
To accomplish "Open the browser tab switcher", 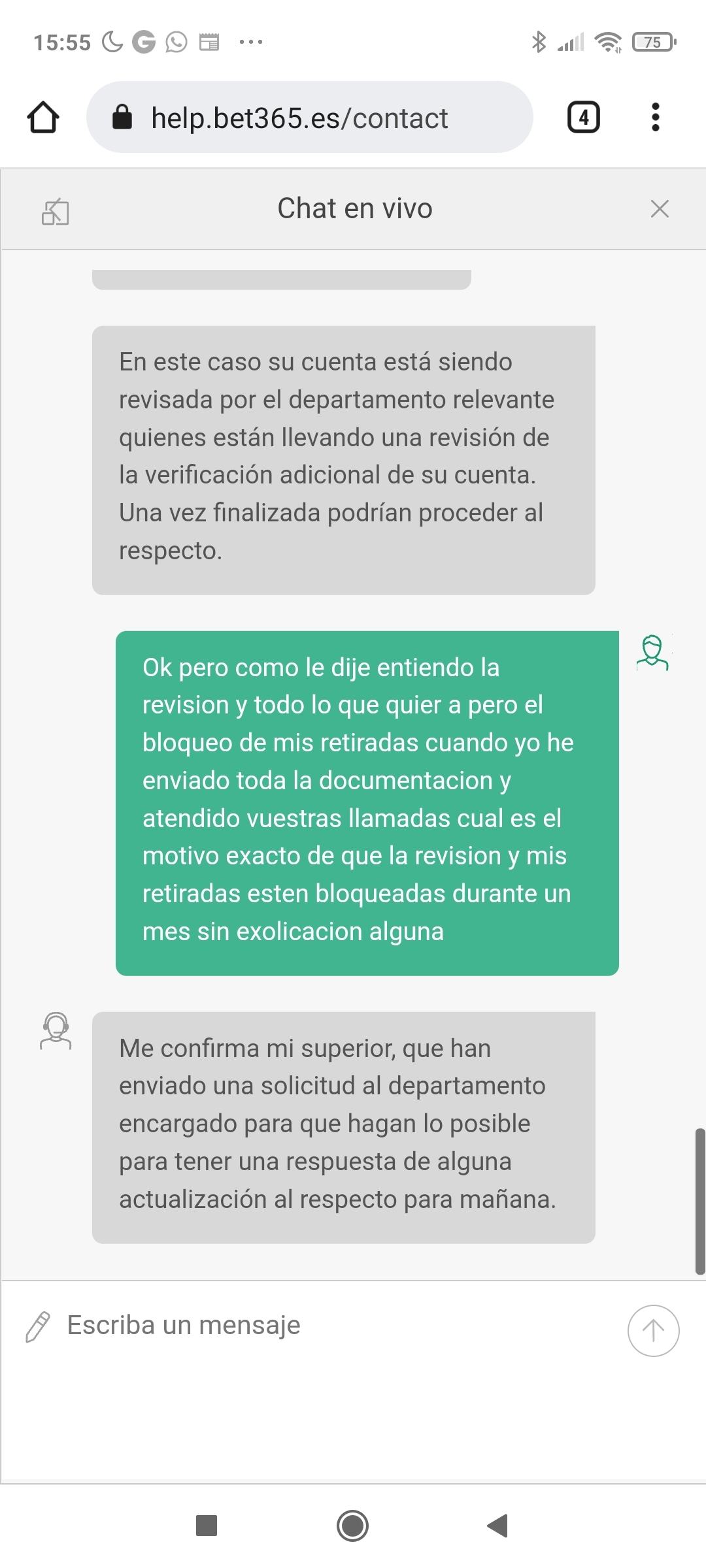I will (x=583, y=118).
